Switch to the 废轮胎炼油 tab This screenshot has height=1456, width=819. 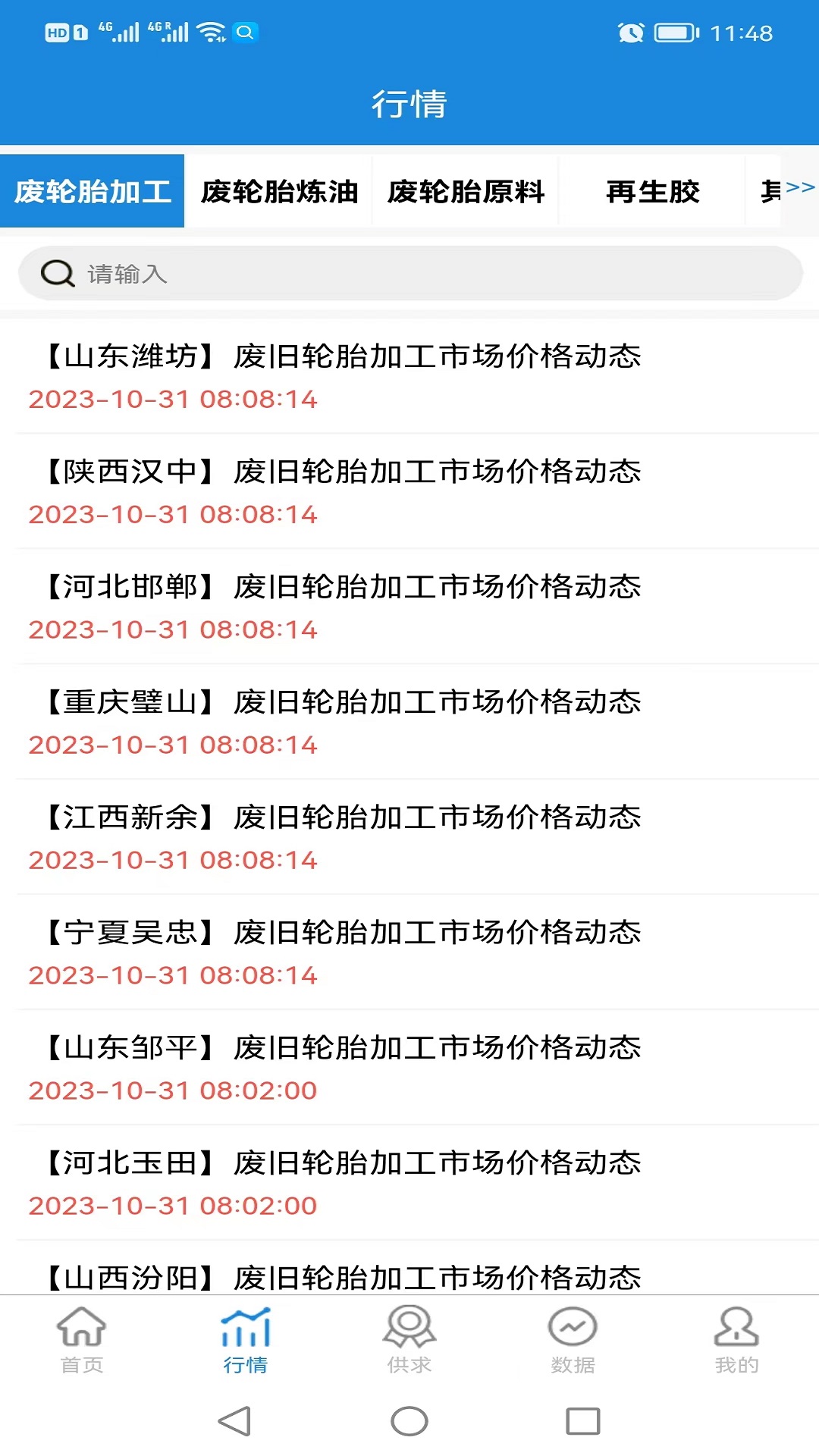coord(280,192)
